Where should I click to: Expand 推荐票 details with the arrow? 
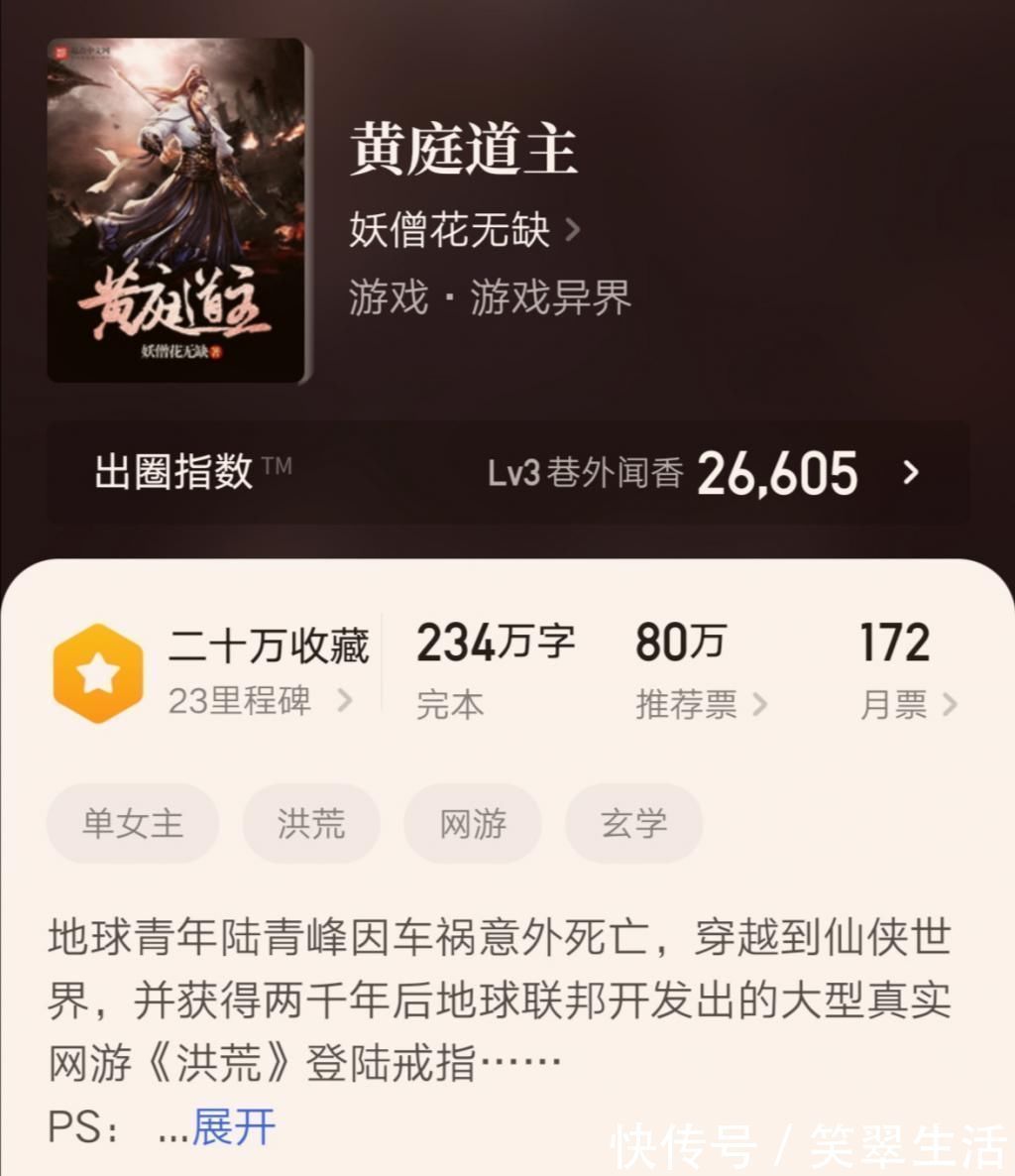(761, 705)
